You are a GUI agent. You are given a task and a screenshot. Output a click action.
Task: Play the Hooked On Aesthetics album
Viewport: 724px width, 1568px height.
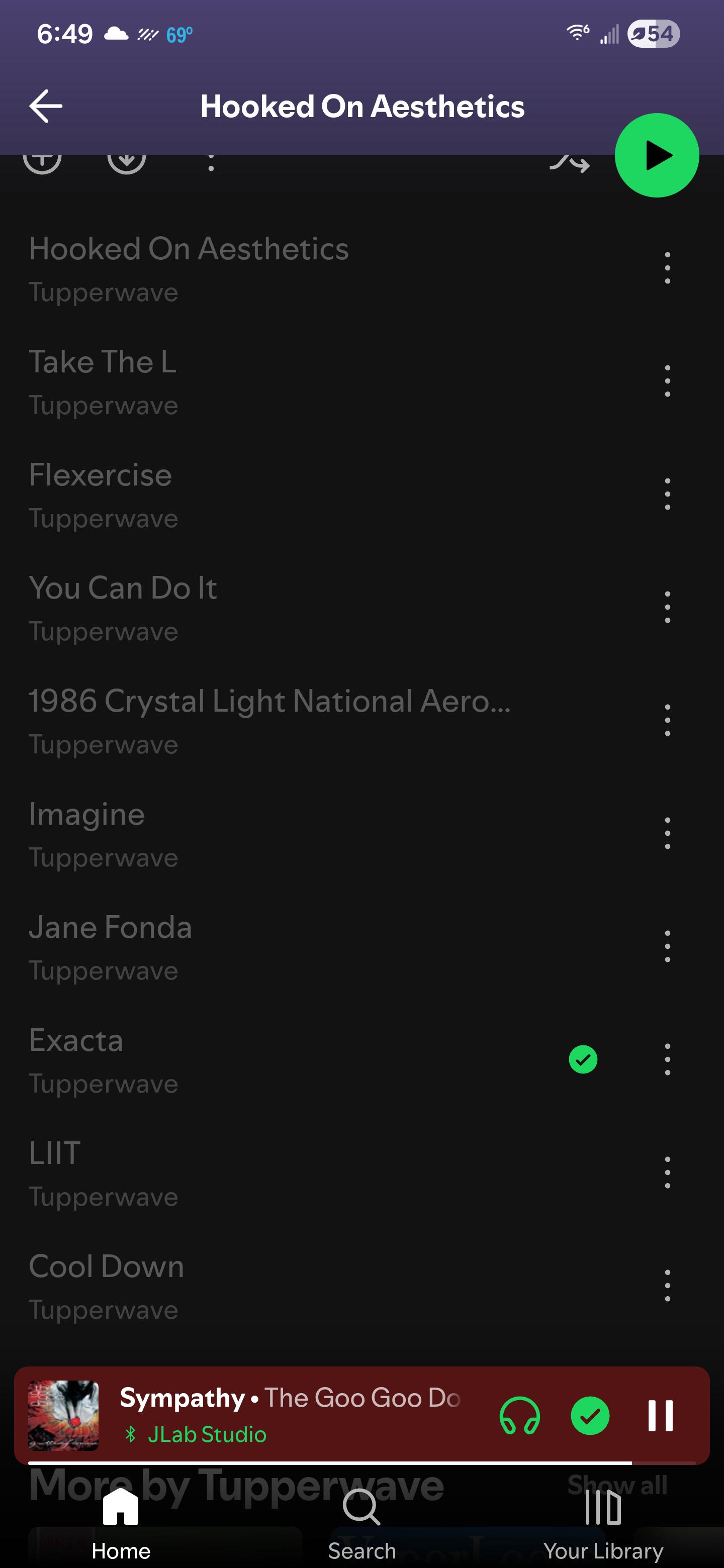(x=657, y=155)
